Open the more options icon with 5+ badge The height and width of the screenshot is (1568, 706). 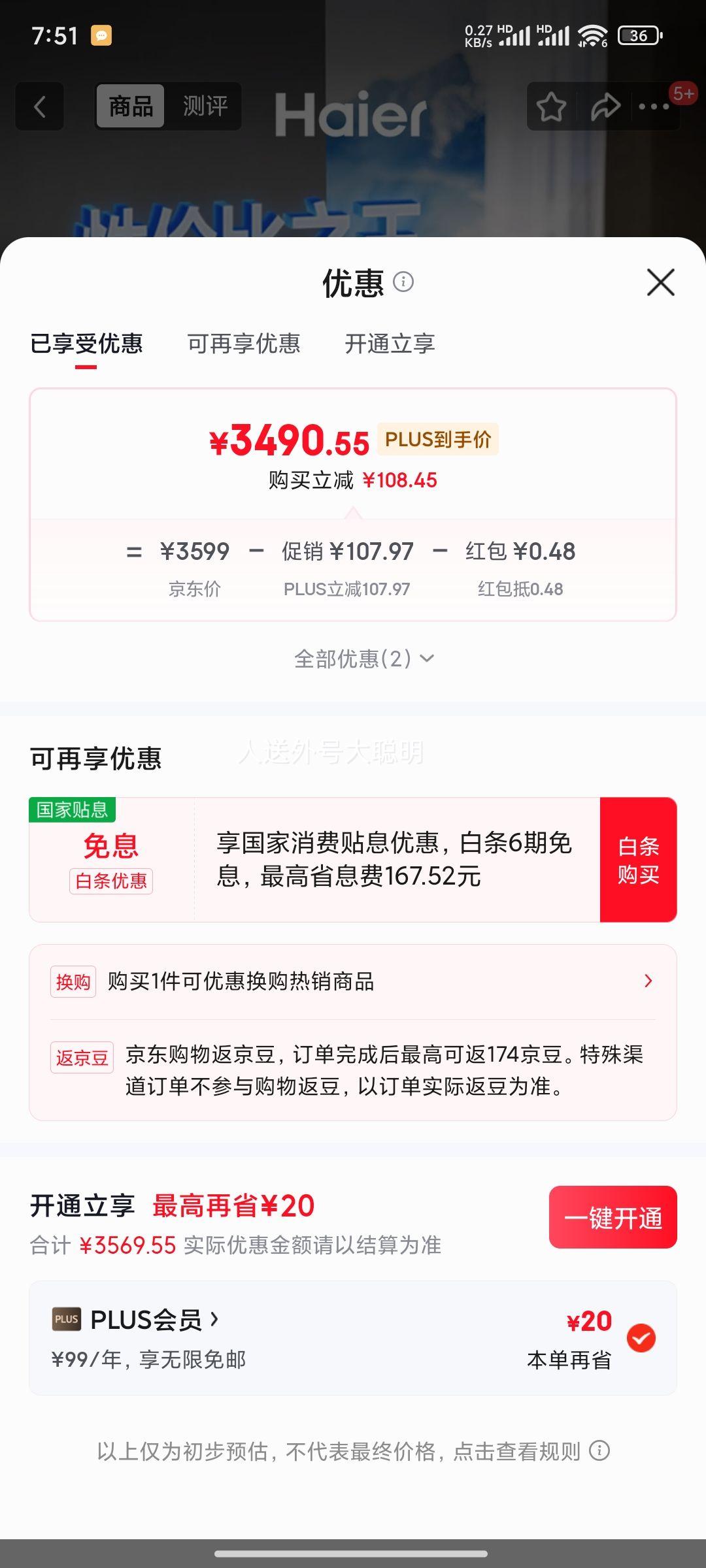pos(654,106)
